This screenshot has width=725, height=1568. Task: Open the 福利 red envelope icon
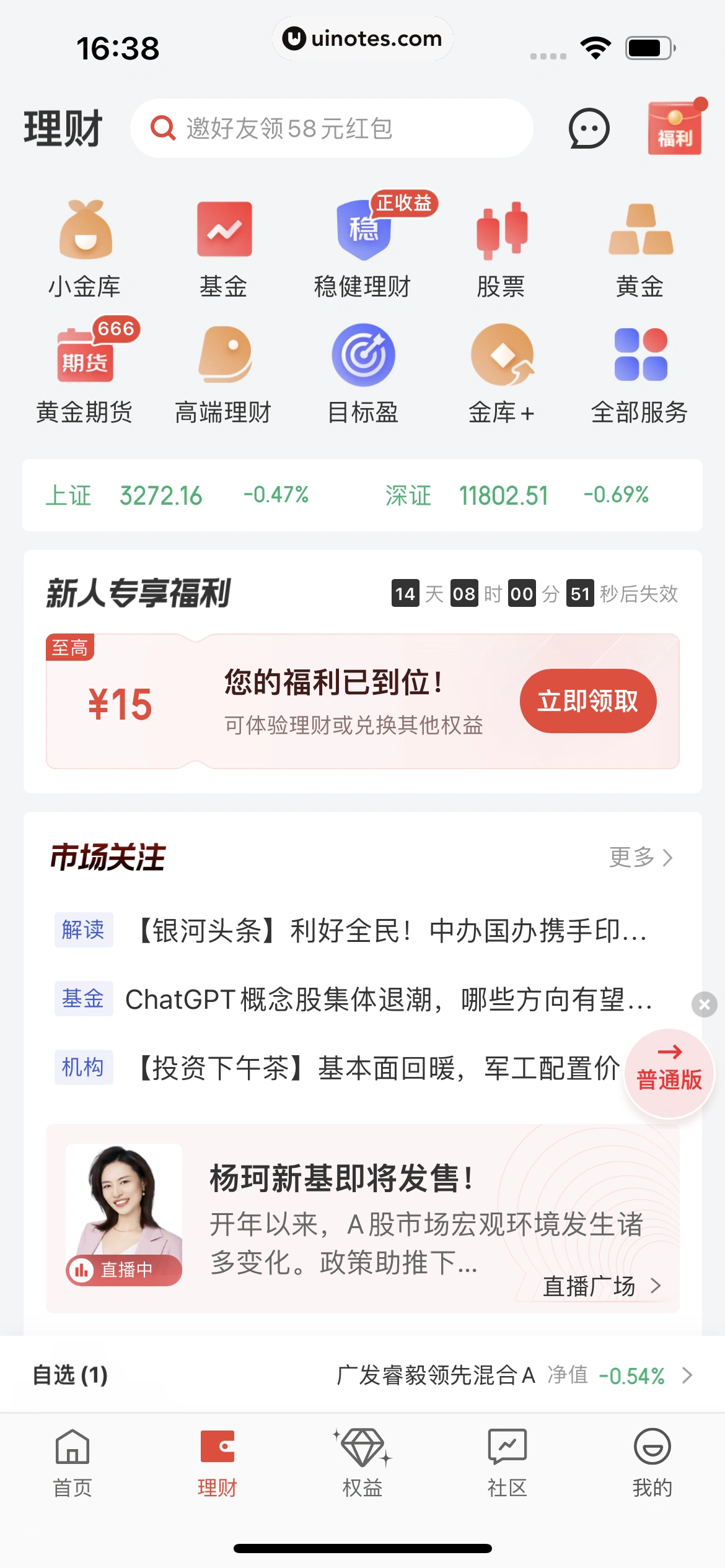coord(675,129)
